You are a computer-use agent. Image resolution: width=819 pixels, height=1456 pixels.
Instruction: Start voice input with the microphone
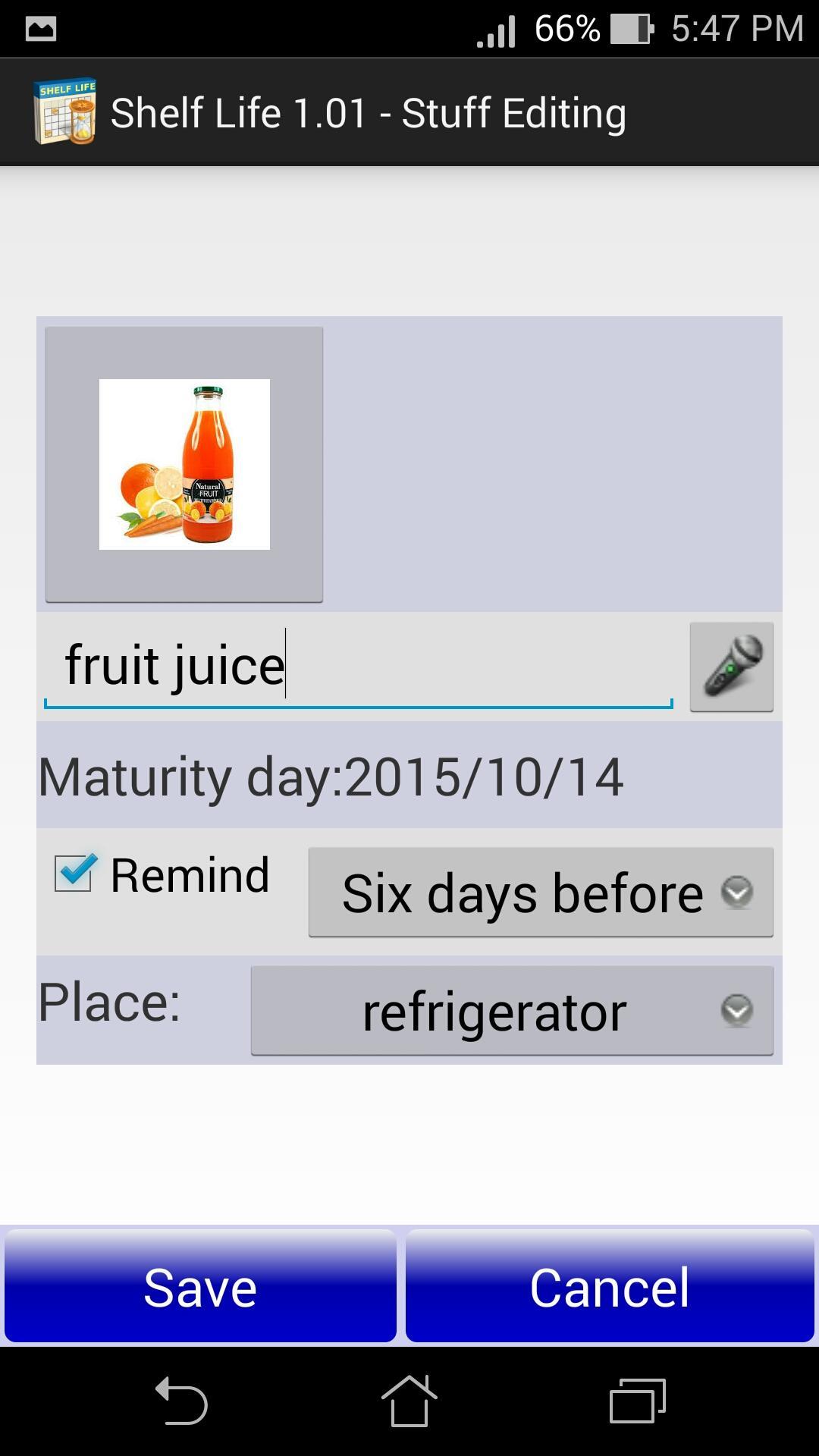tap(731, 667)
